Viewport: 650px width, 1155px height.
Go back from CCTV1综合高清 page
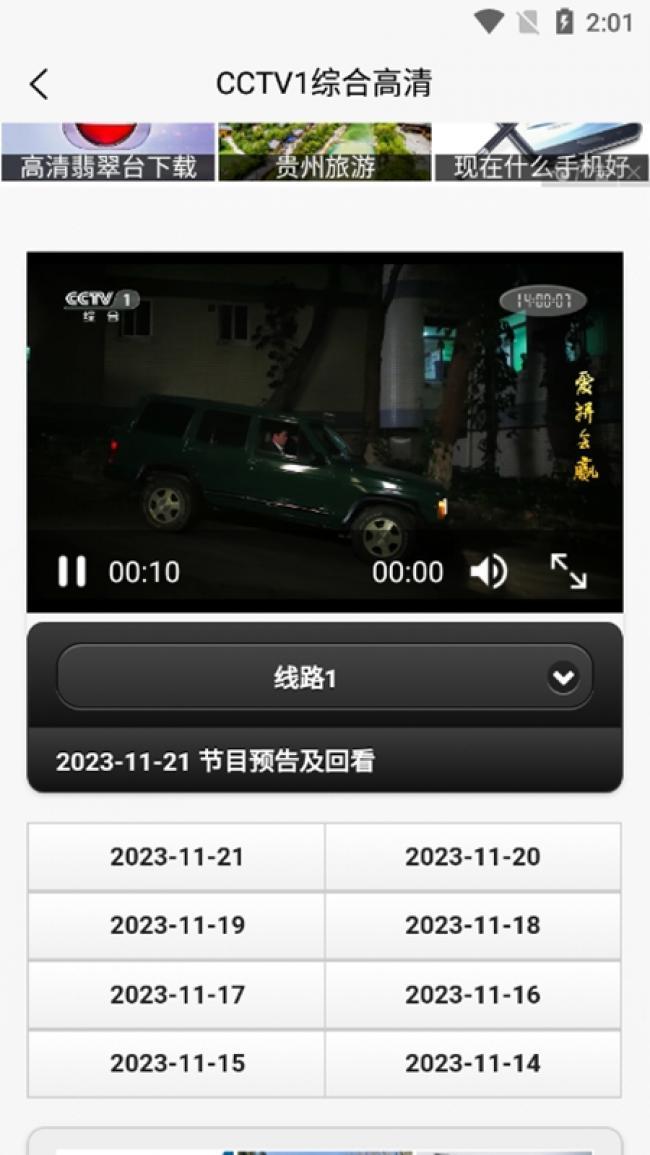click(39, 84)
